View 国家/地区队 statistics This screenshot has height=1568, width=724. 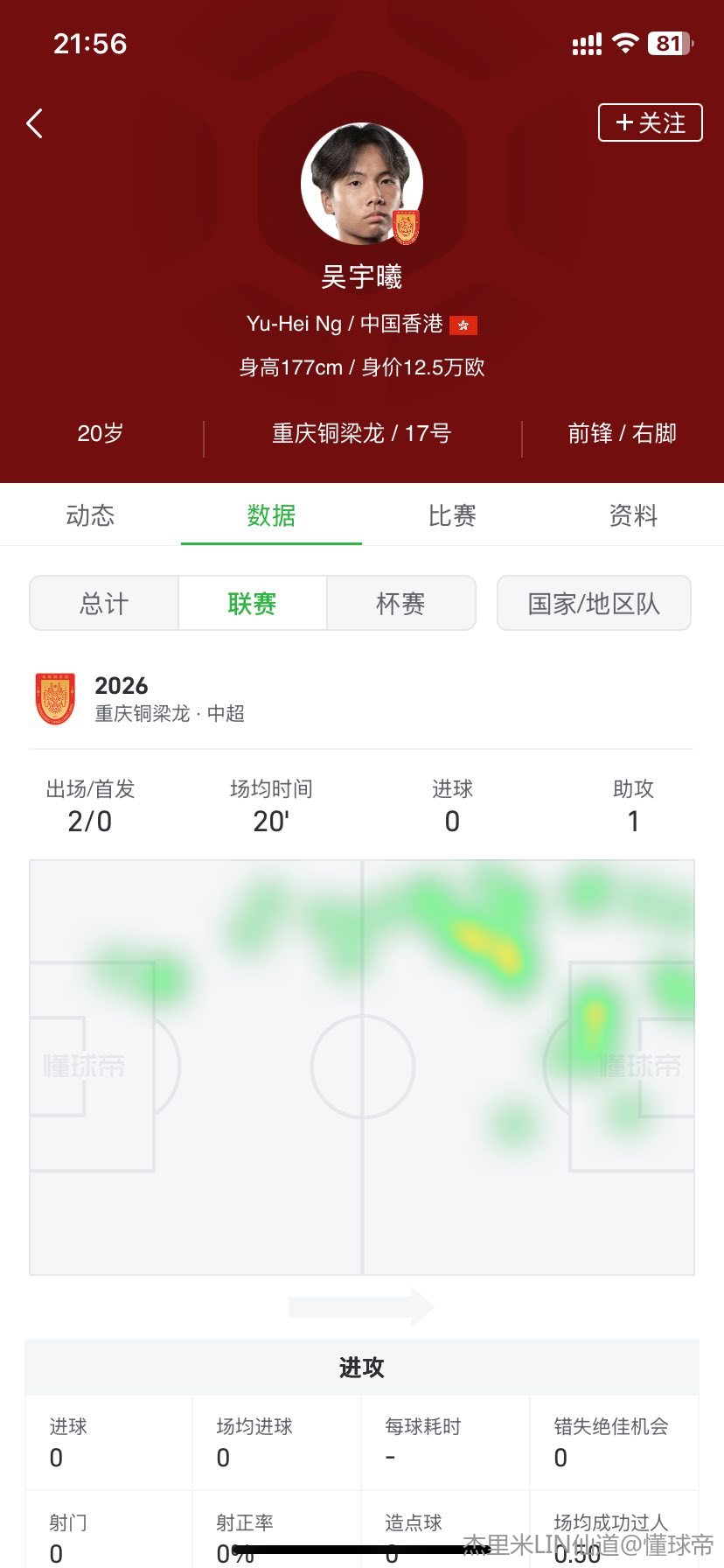pos(594,604)
